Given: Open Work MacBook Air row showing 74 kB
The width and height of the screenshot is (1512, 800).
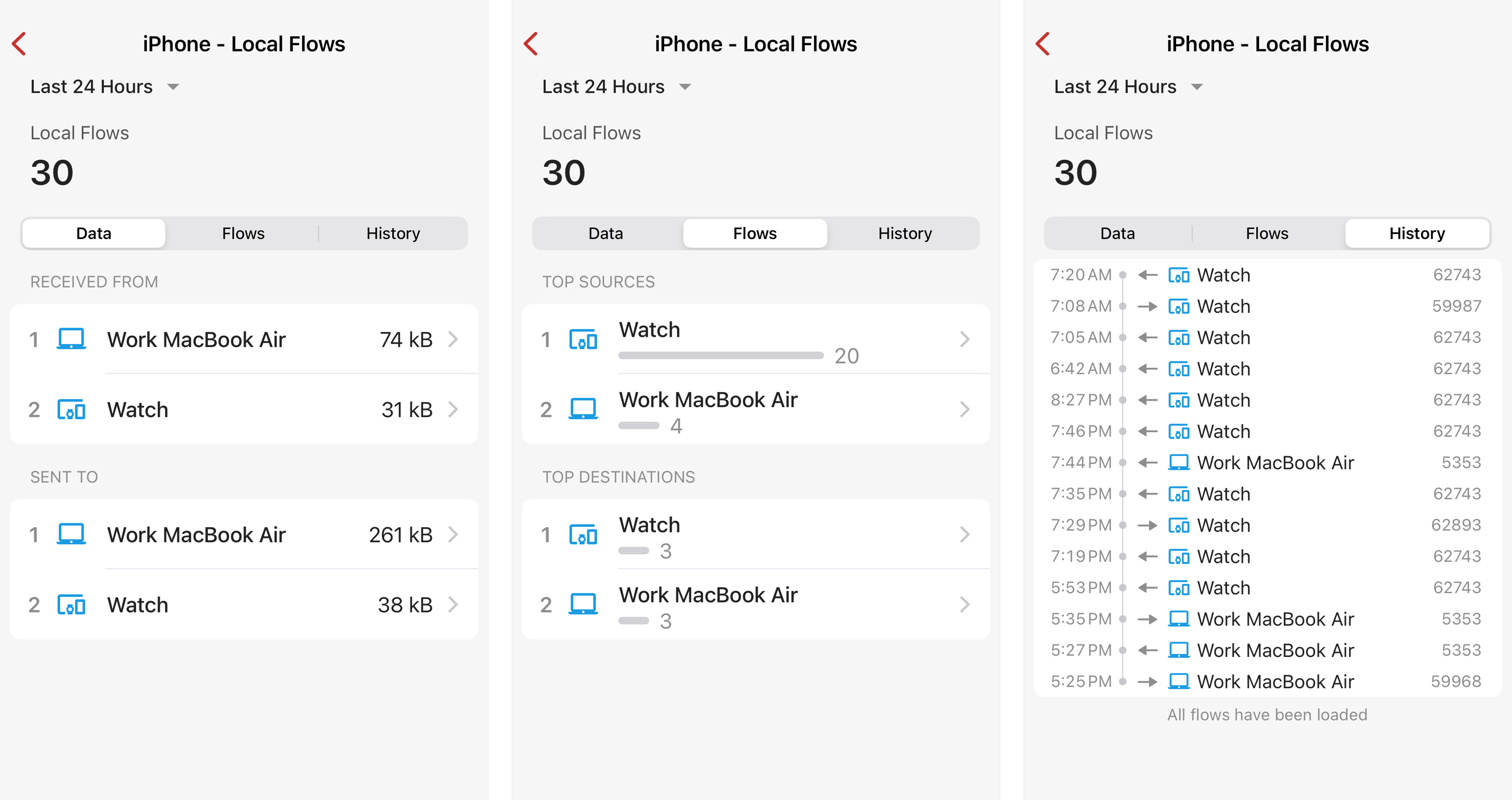Looking at the screenshot, I should pyautogui.click(x=244, y=339).
